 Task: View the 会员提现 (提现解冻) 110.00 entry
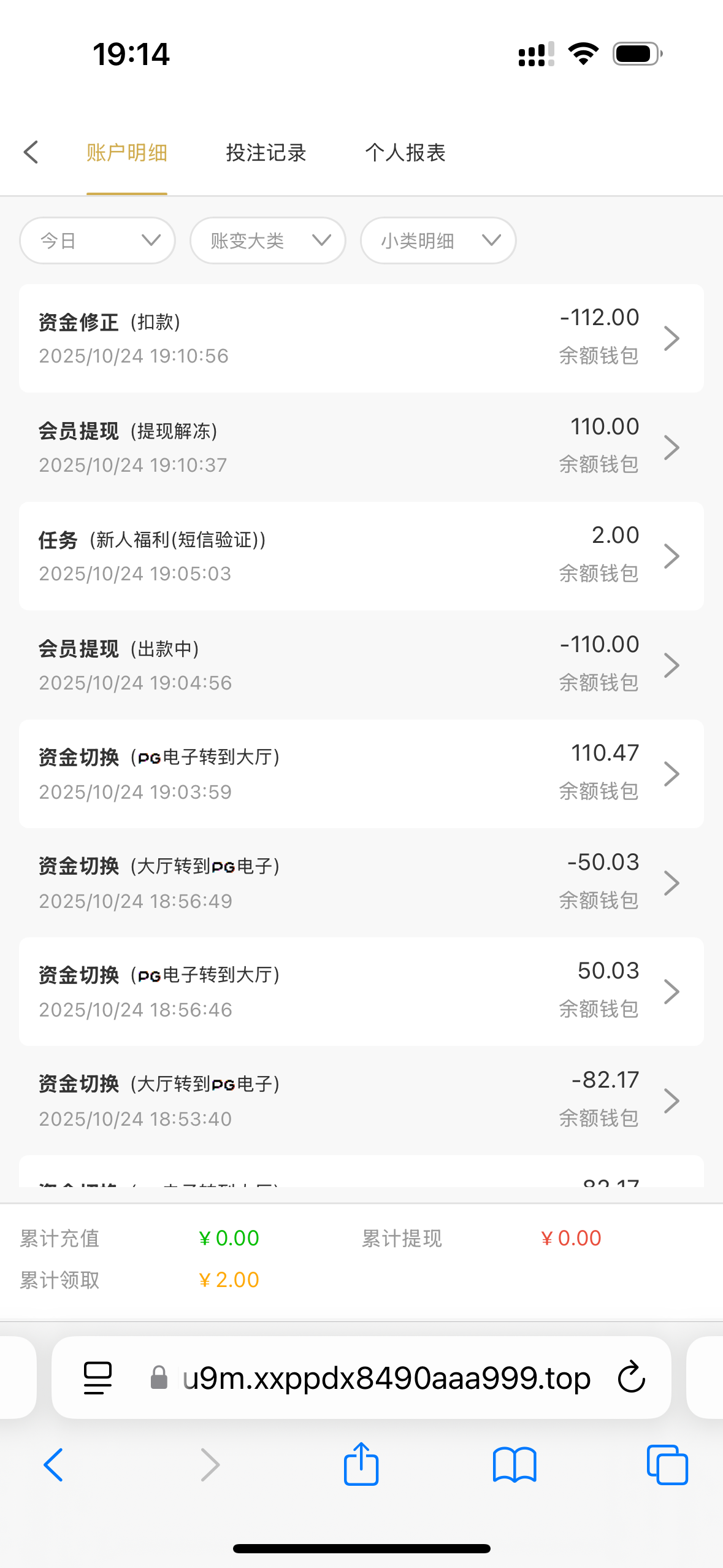(x=361, y=447)
